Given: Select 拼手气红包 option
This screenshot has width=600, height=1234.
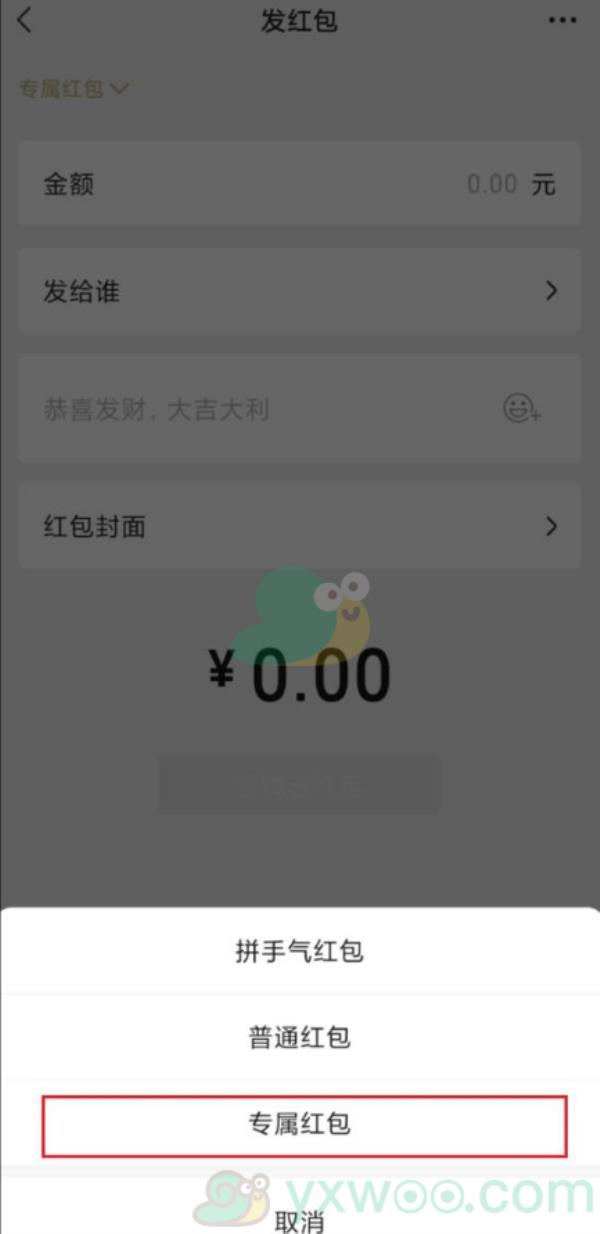Looking at the screenshot, I should click(x=300, y=951).
